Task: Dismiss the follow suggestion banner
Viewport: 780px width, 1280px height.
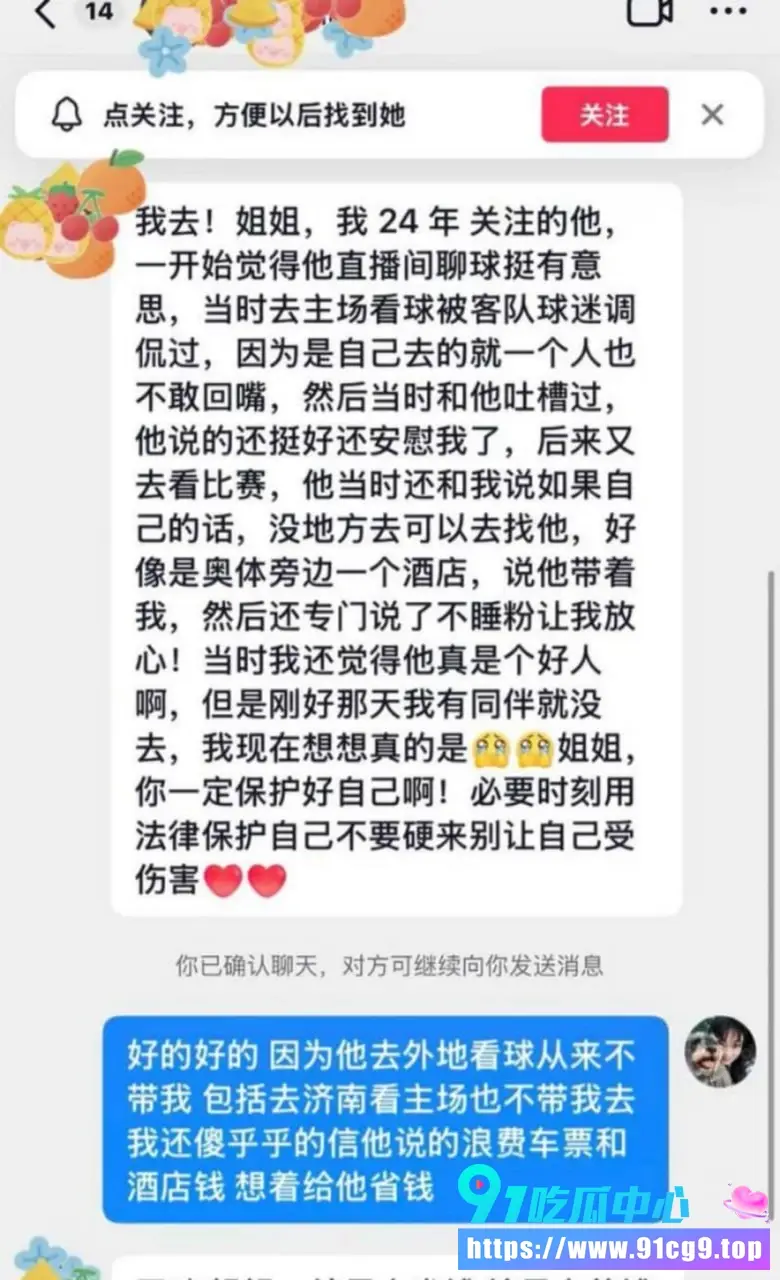Action: tap(712, 114)
